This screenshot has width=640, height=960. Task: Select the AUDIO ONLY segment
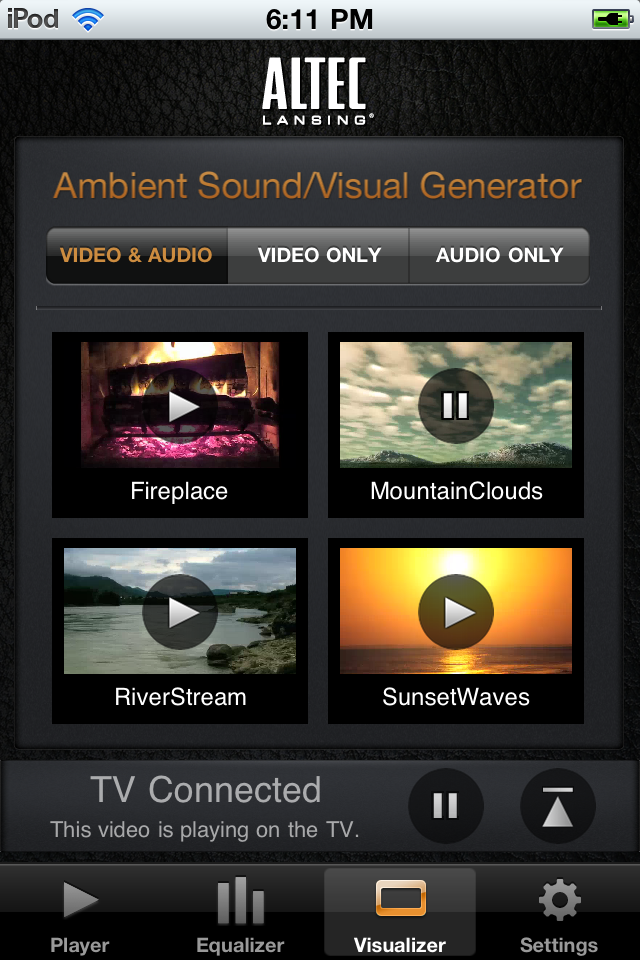(499, 256)
